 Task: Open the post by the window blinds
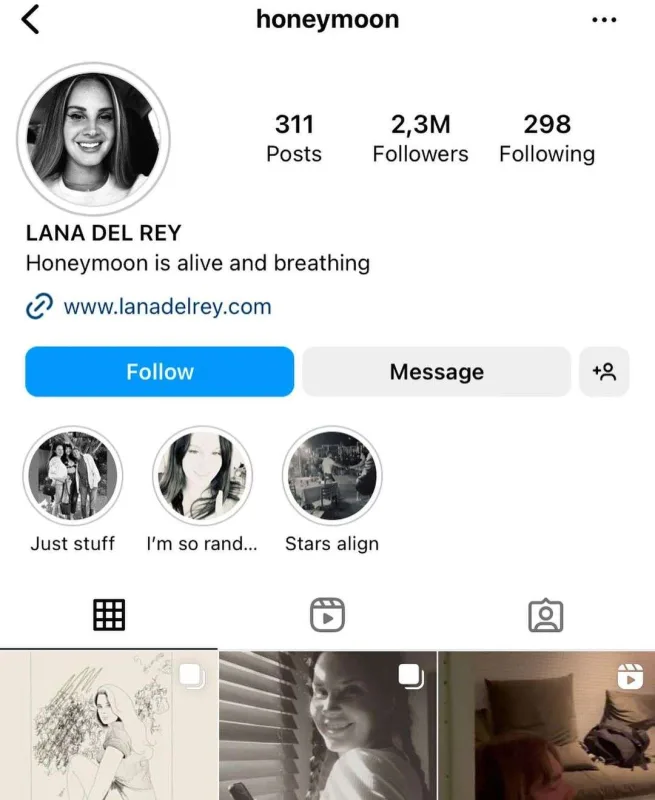pyautogui.click(x=327, y=726)
